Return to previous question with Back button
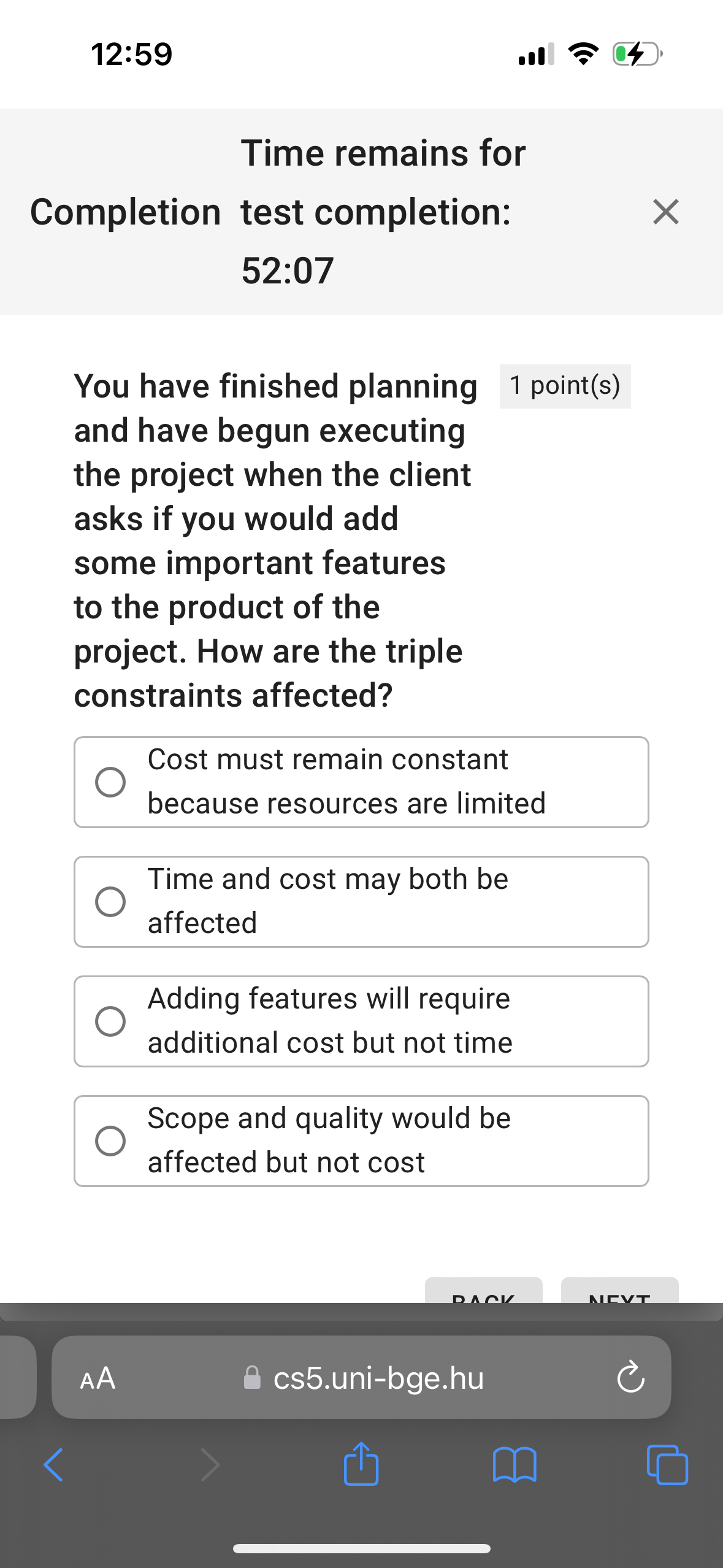Screen dimensions: 723x1568 [483, 1292]
